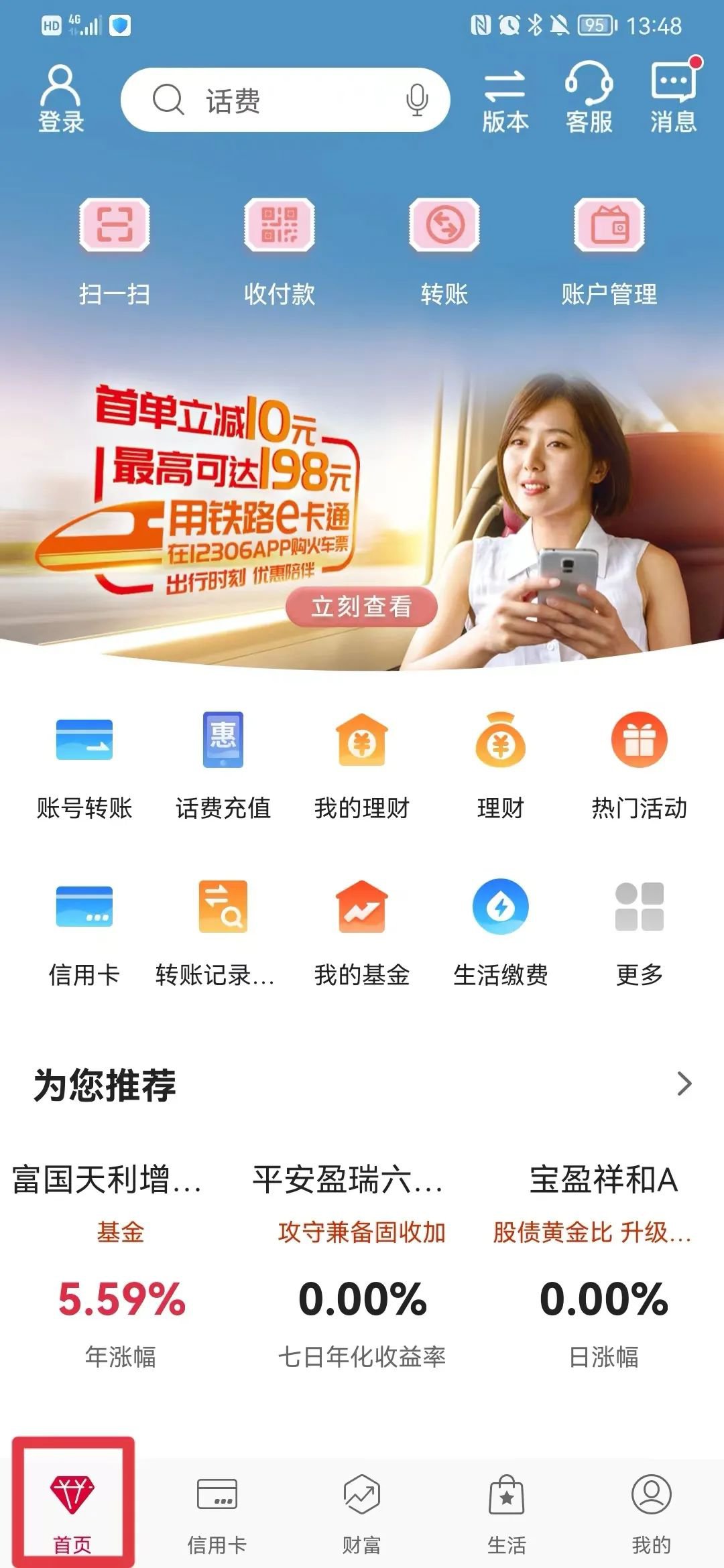Tap the voice search microphone
This screenshot has width=724, height=1568.
point(417,101)
